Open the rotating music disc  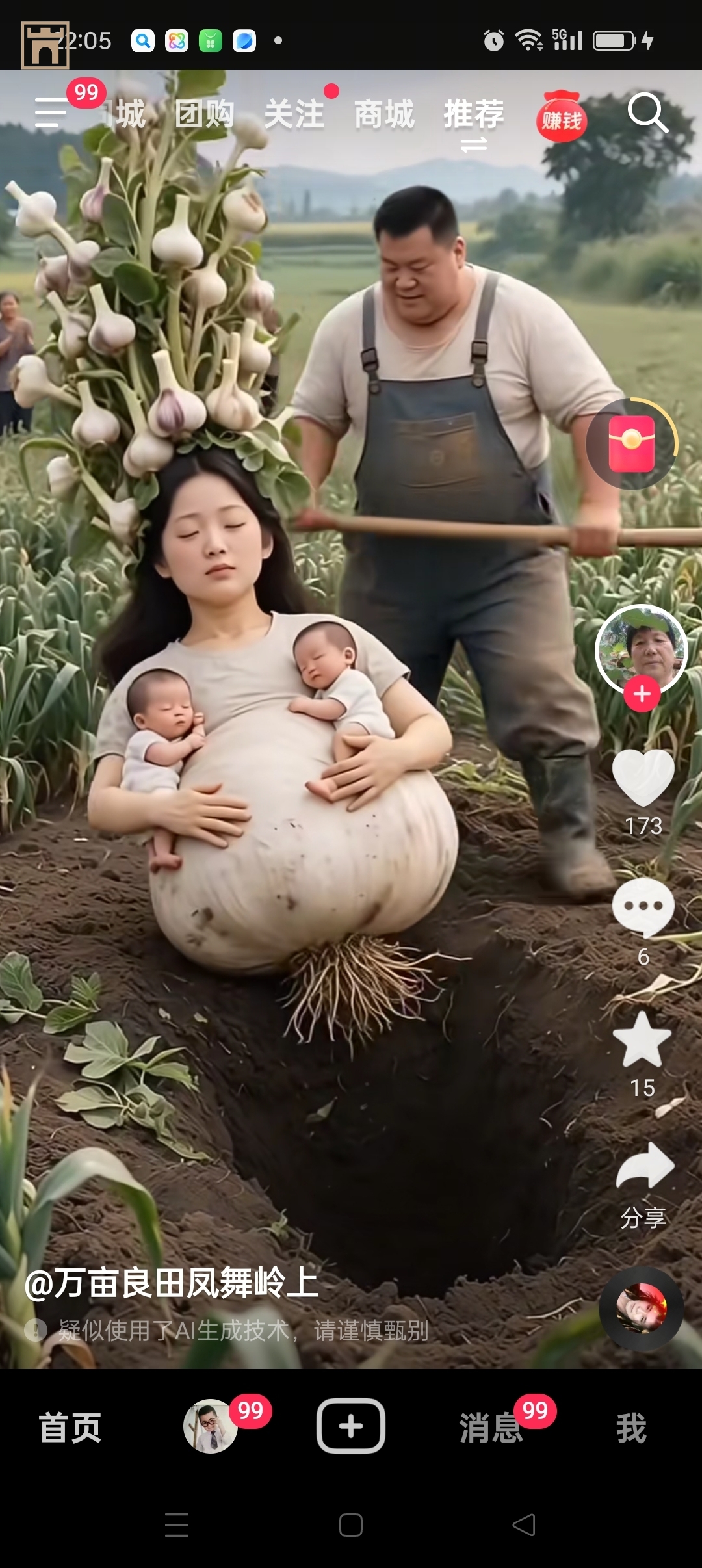pyautogui.click(x=641, y=1309)
